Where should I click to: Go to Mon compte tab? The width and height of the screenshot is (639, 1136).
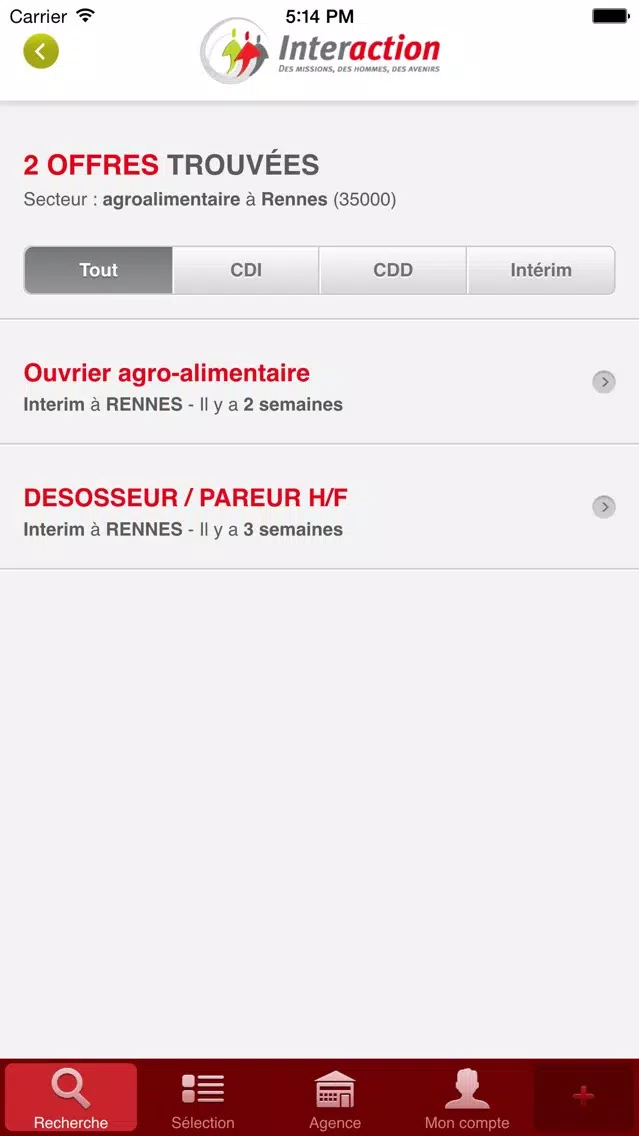467,1098
